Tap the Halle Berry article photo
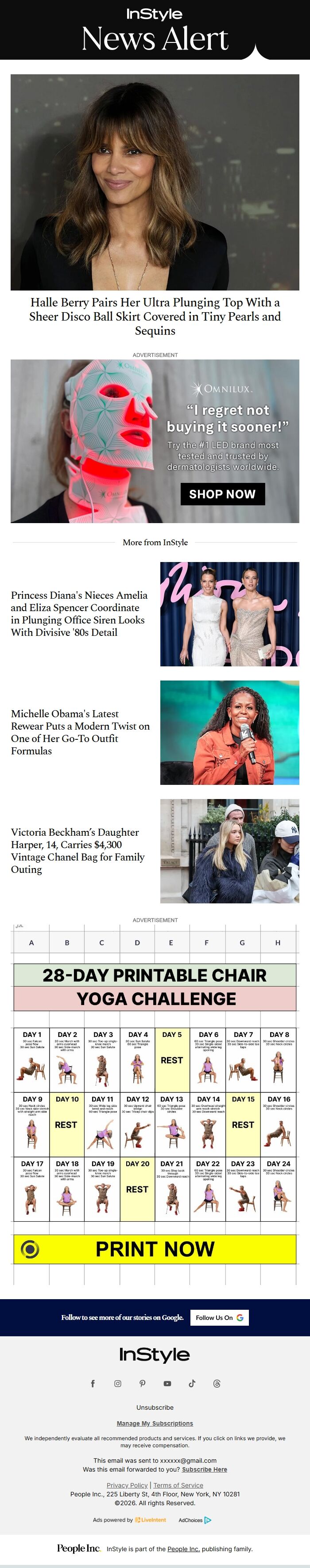Screen dimensions: 310x1568 (155, 182)
